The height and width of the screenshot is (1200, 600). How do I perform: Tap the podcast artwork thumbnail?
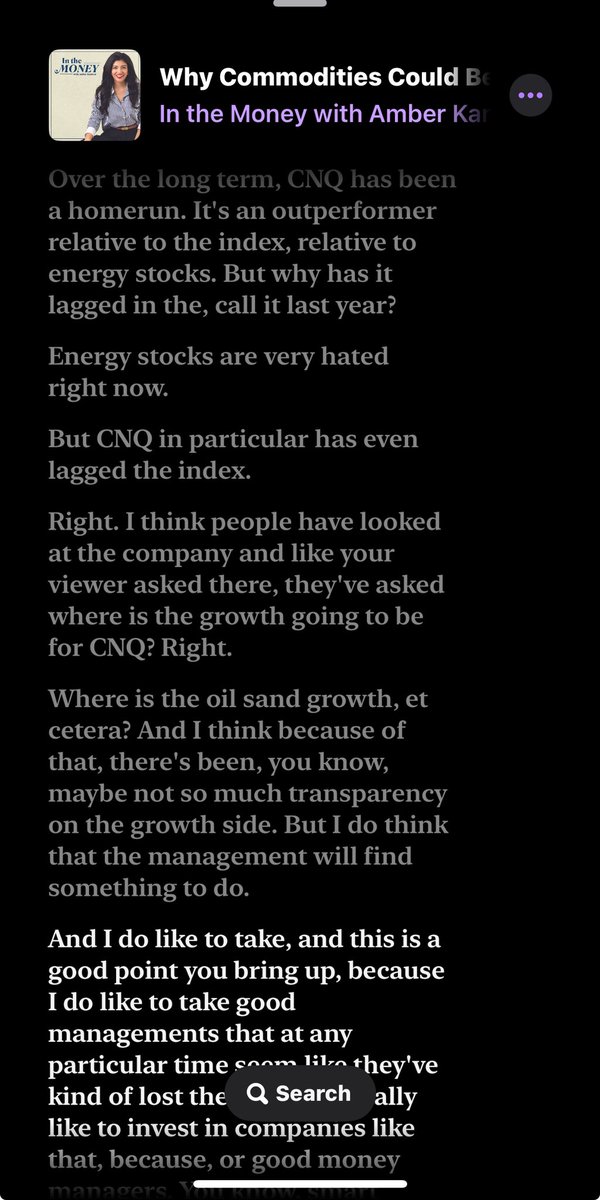pos(95,95)
